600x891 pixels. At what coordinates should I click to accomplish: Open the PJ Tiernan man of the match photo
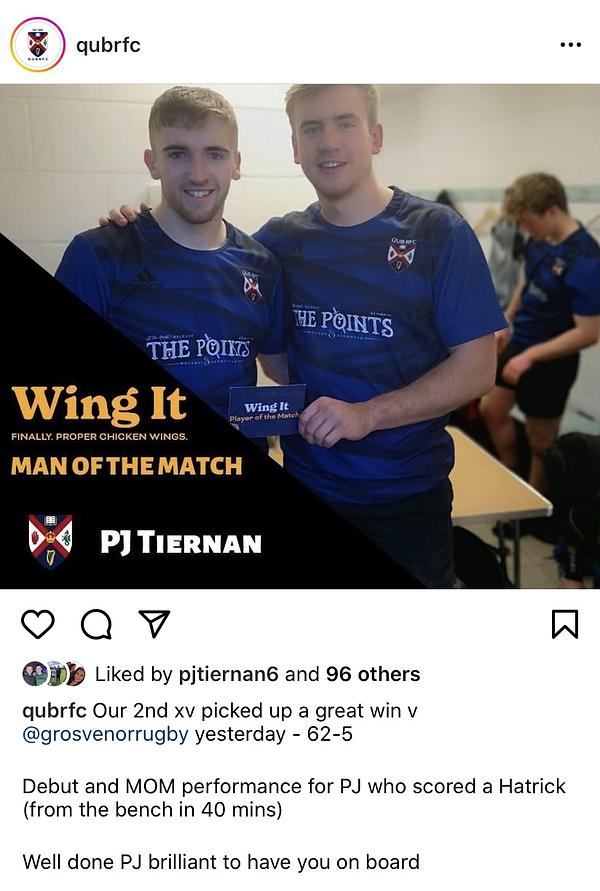(300, 336)
